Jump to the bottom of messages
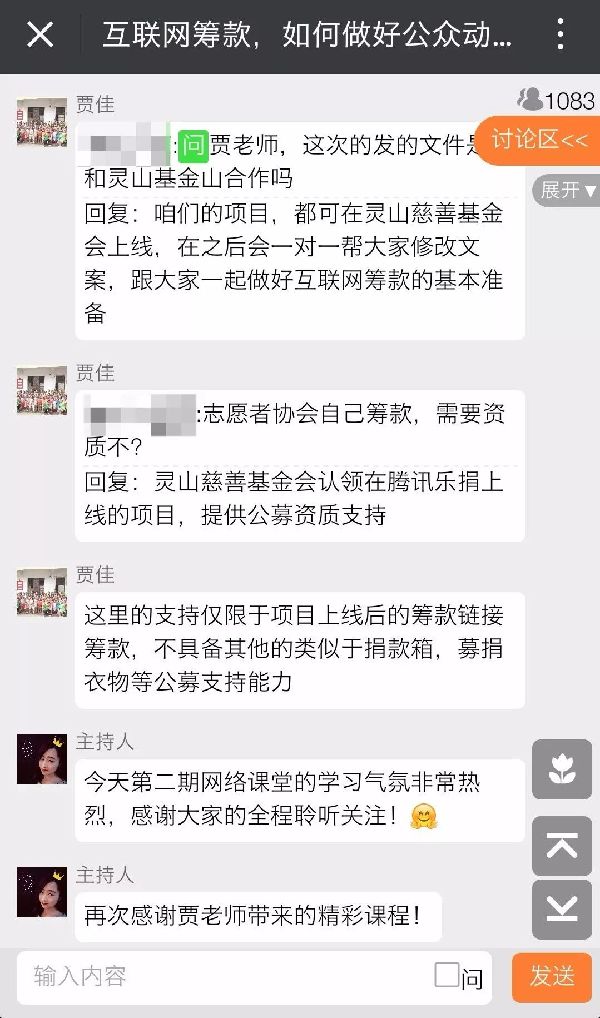 [561, 909]
